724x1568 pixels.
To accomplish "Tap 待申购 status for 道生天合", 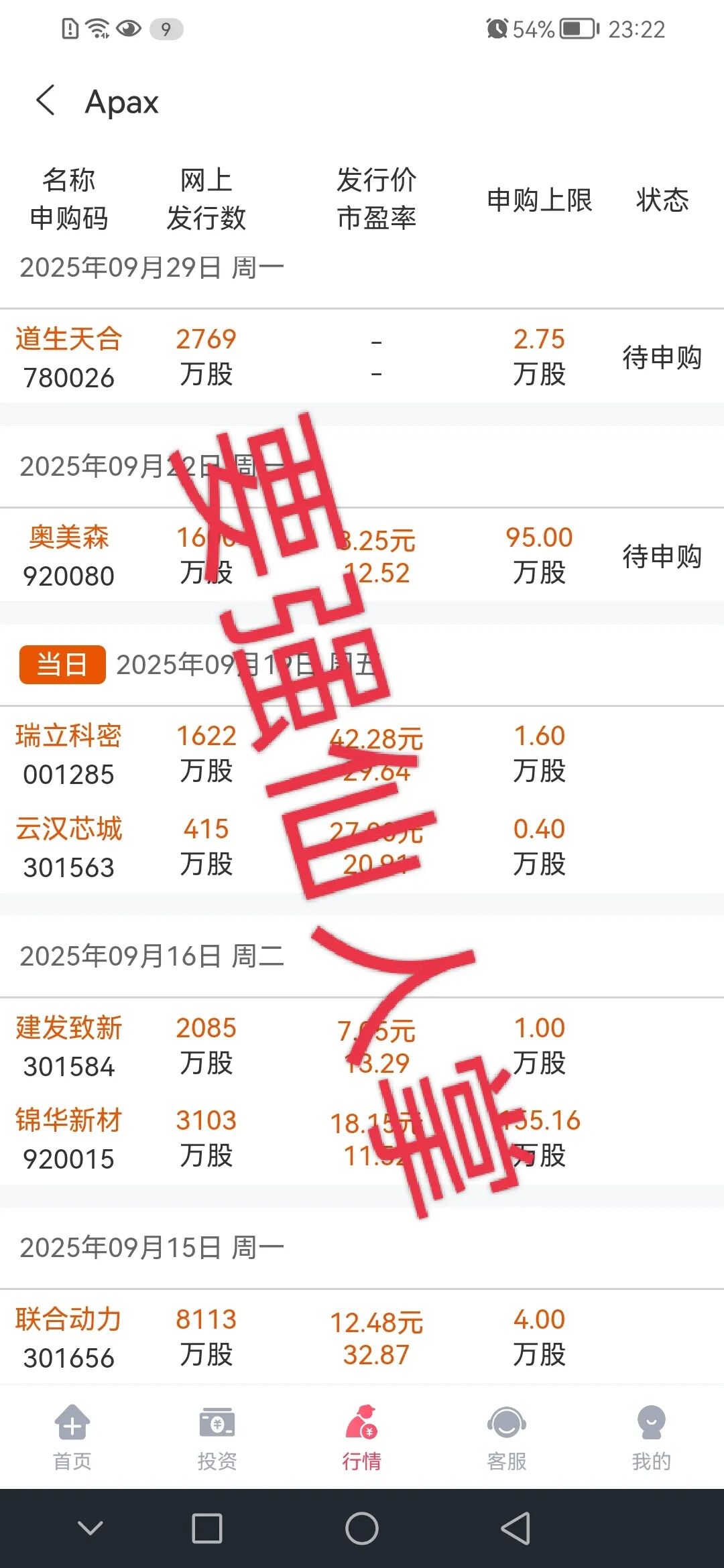I will pyautogui.click(x=663, y=358).
